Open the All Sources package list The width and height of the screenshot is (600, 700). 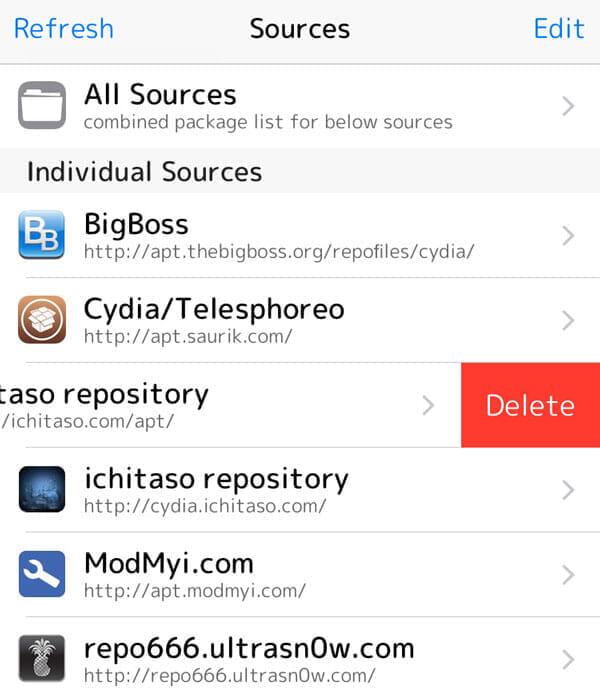[300, 106]
